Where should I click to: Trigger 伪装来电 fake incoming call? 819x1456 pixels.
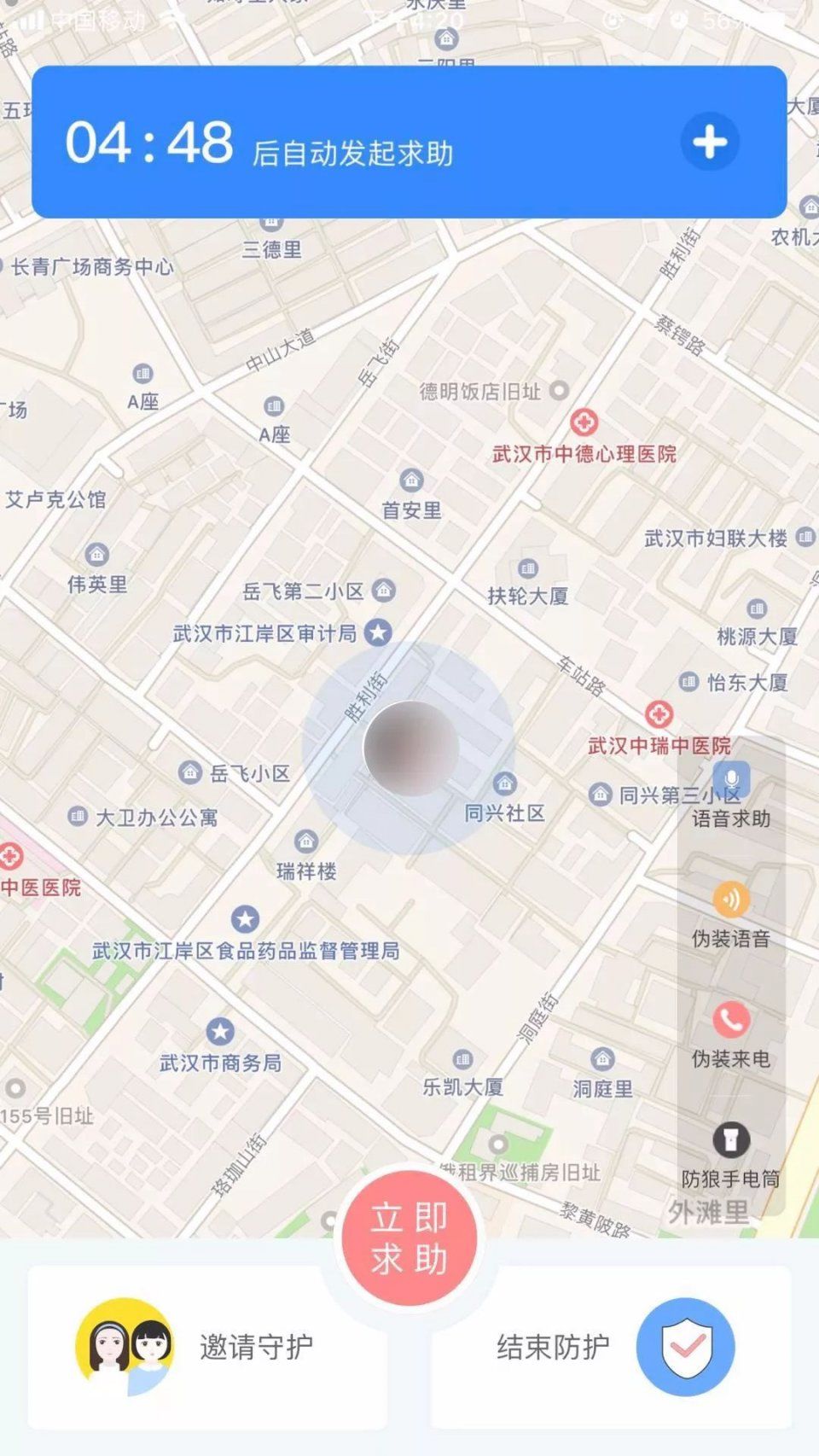(731, 1034)
